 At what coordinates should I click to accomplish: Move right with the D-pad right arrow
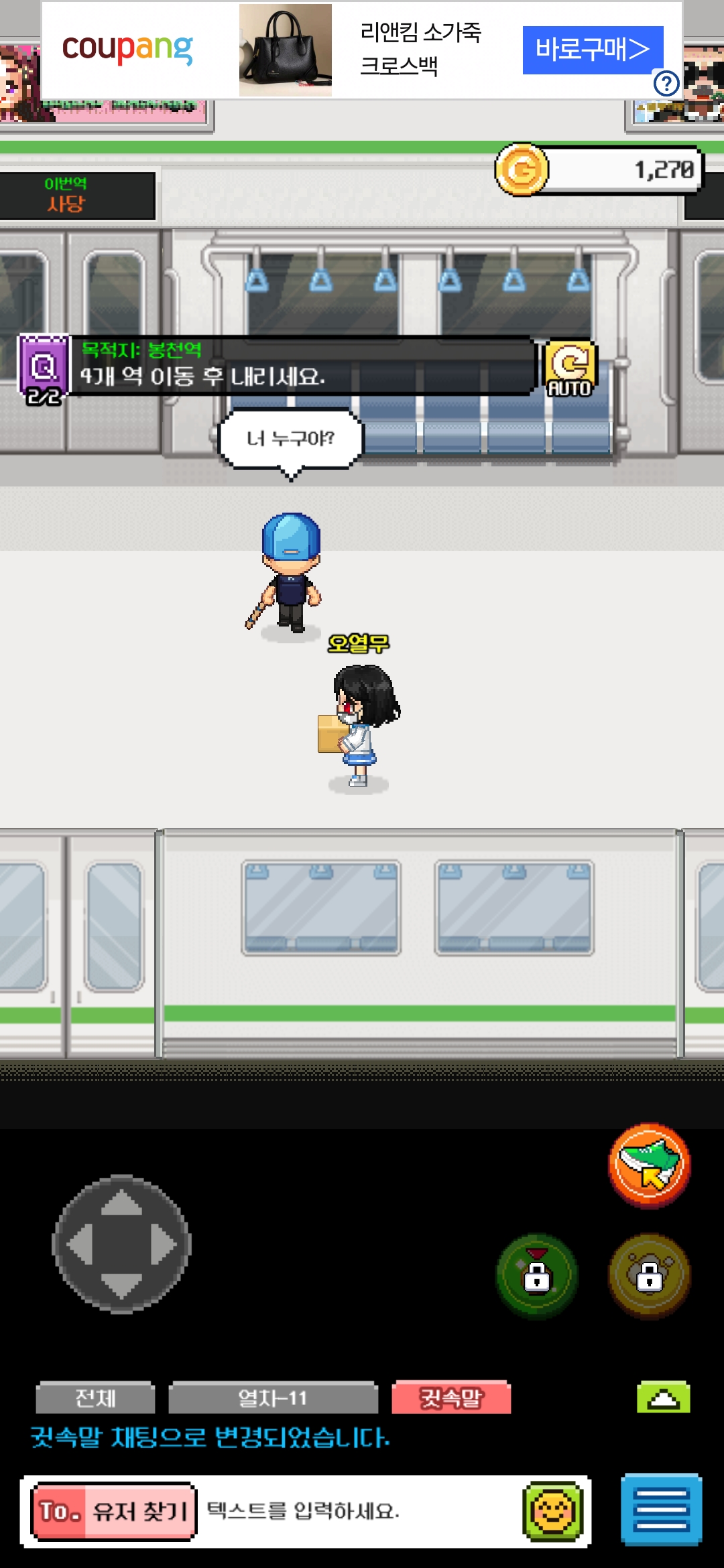(163, 1245)
